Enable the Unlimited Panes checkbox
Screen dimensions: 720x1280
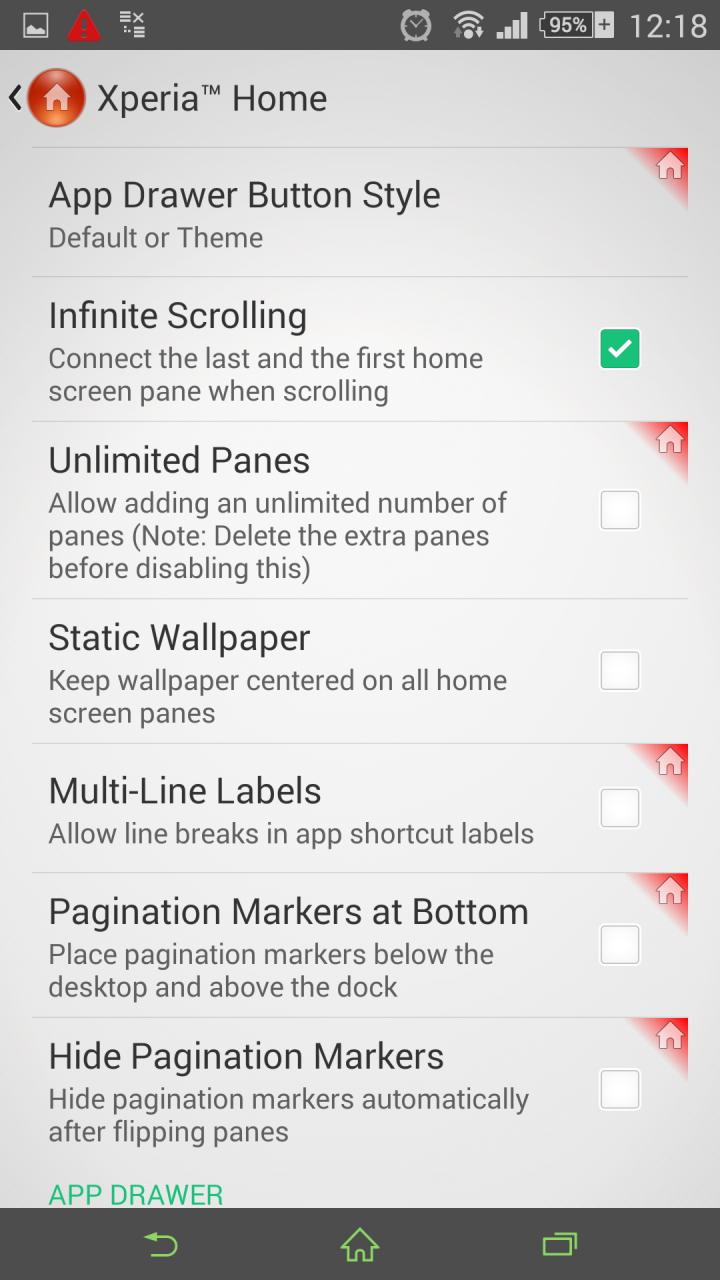[620, 510]
